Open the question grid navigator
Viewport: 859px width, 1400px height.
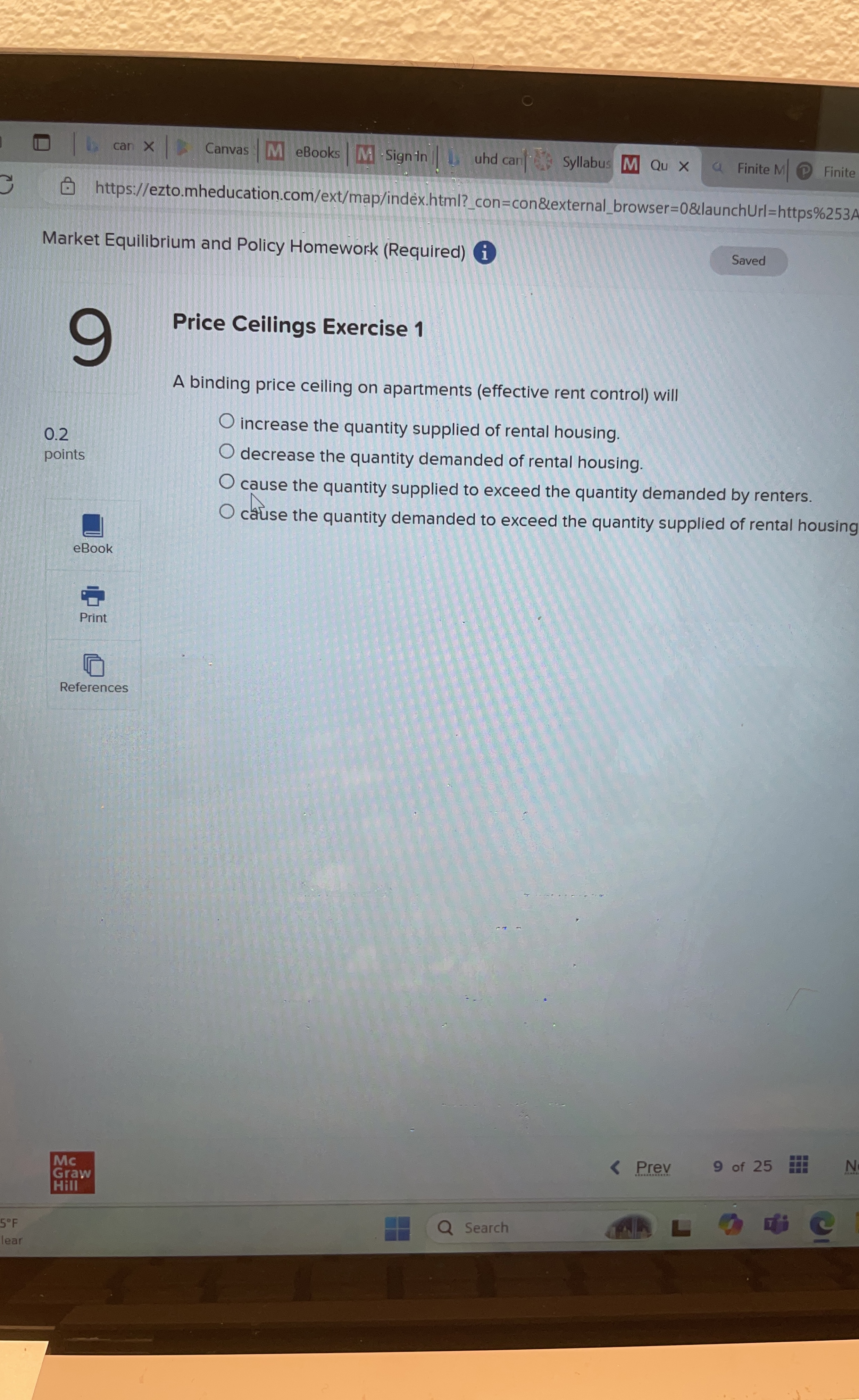(x=798, y=1165)
